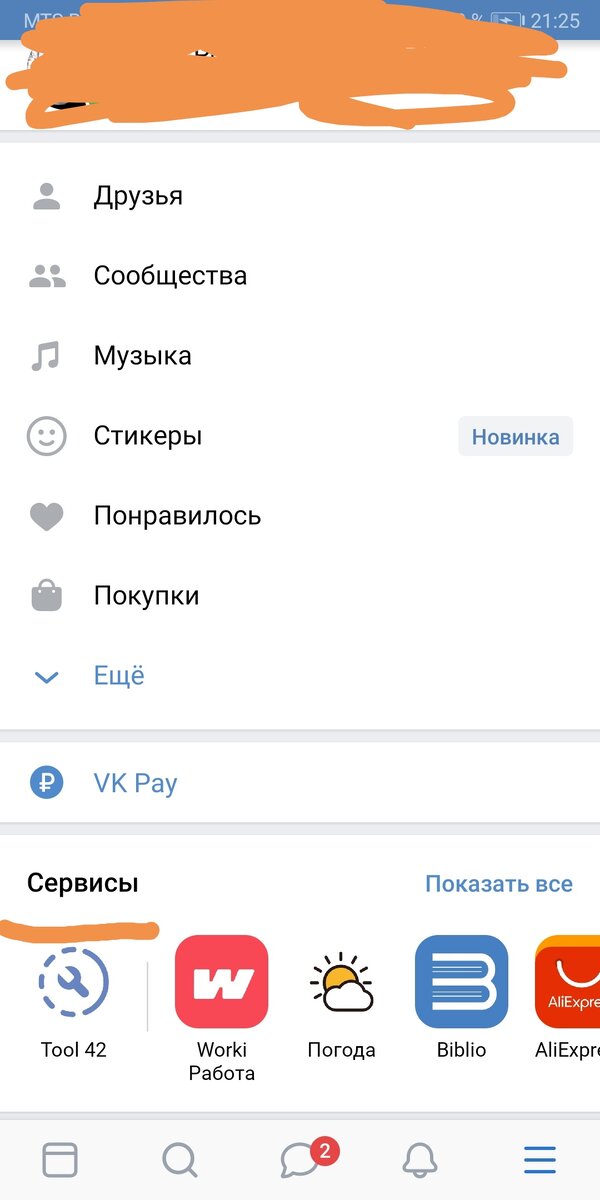Open the Друзья list

[x=138, y=196]
